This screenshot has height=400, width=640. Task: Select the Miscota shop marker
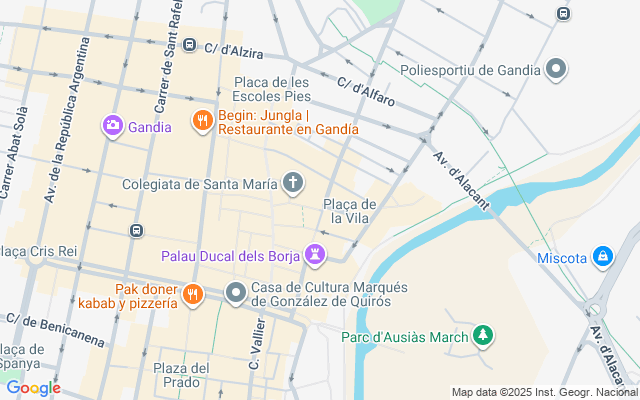coord(602,258)
